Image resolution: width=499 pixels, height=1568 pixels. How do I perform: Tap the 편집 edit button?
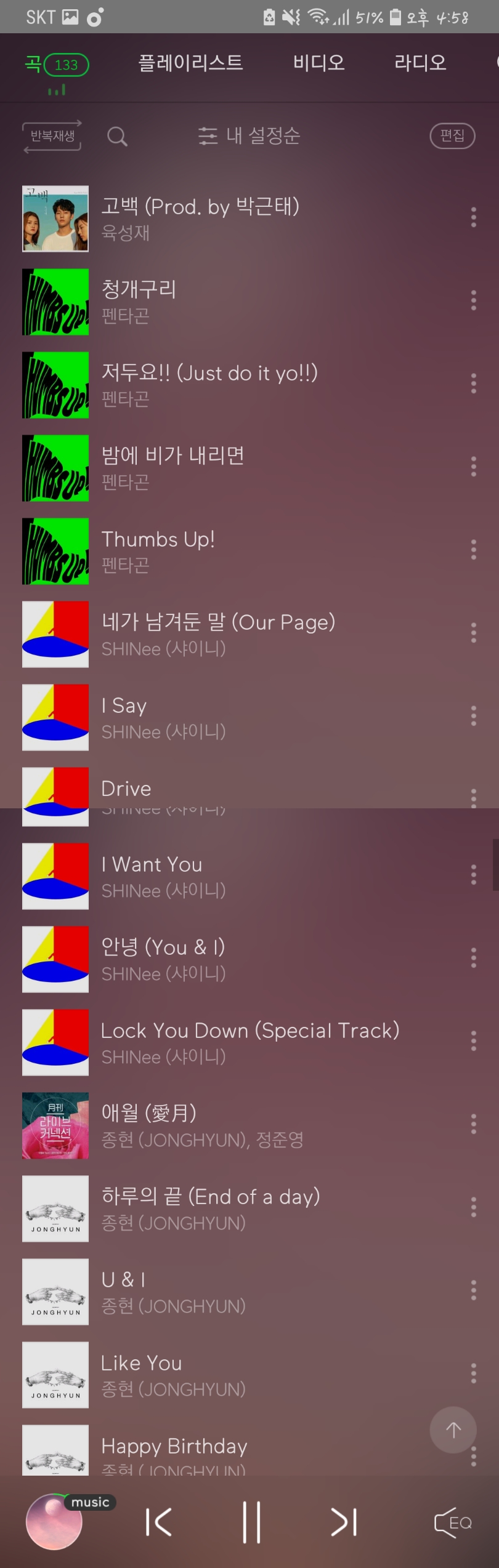(452, 135)
